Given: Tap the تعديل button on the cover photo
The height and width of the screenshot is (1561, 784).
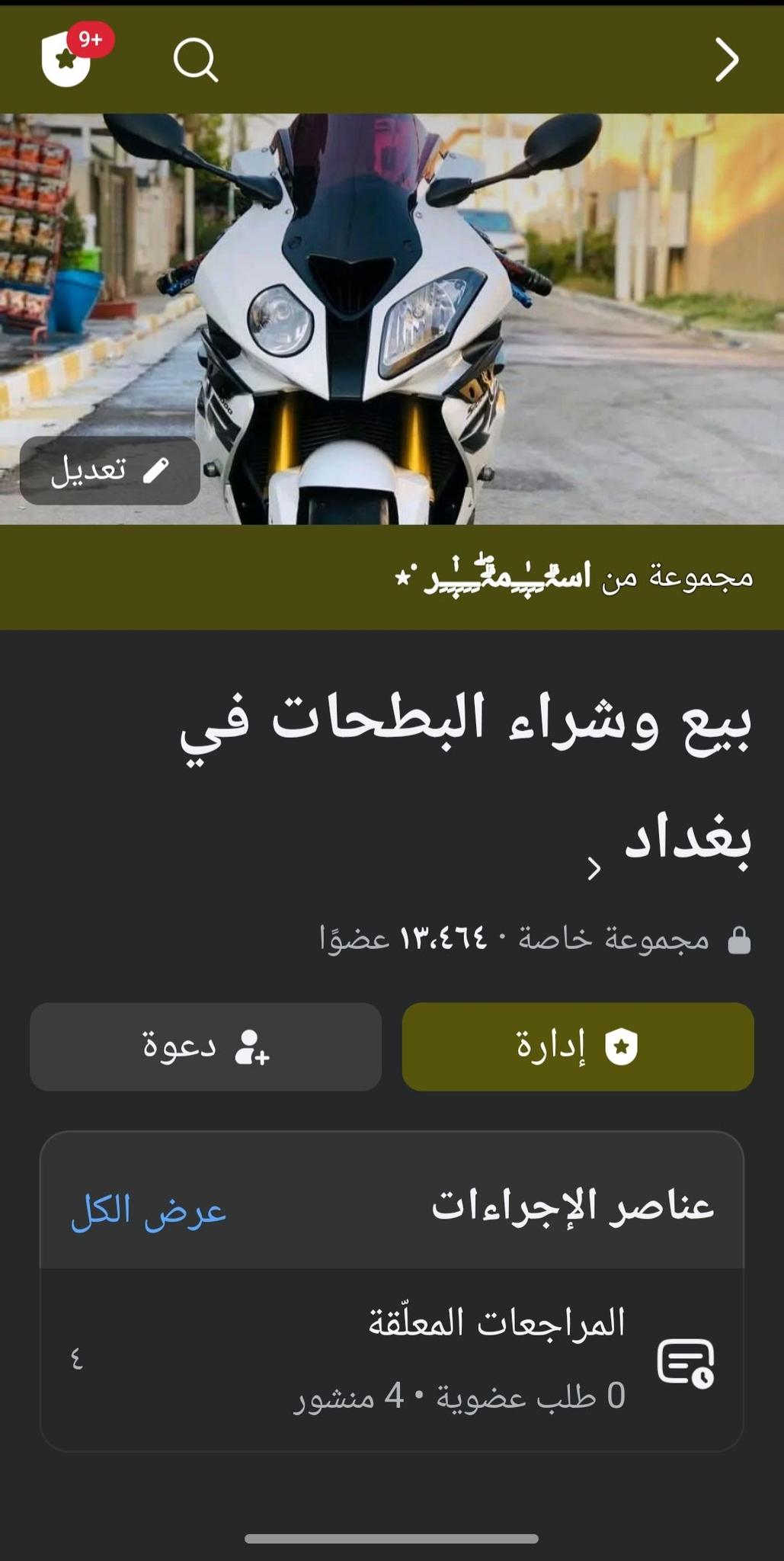Looking at the screenshot, I should tap(110, 470).
